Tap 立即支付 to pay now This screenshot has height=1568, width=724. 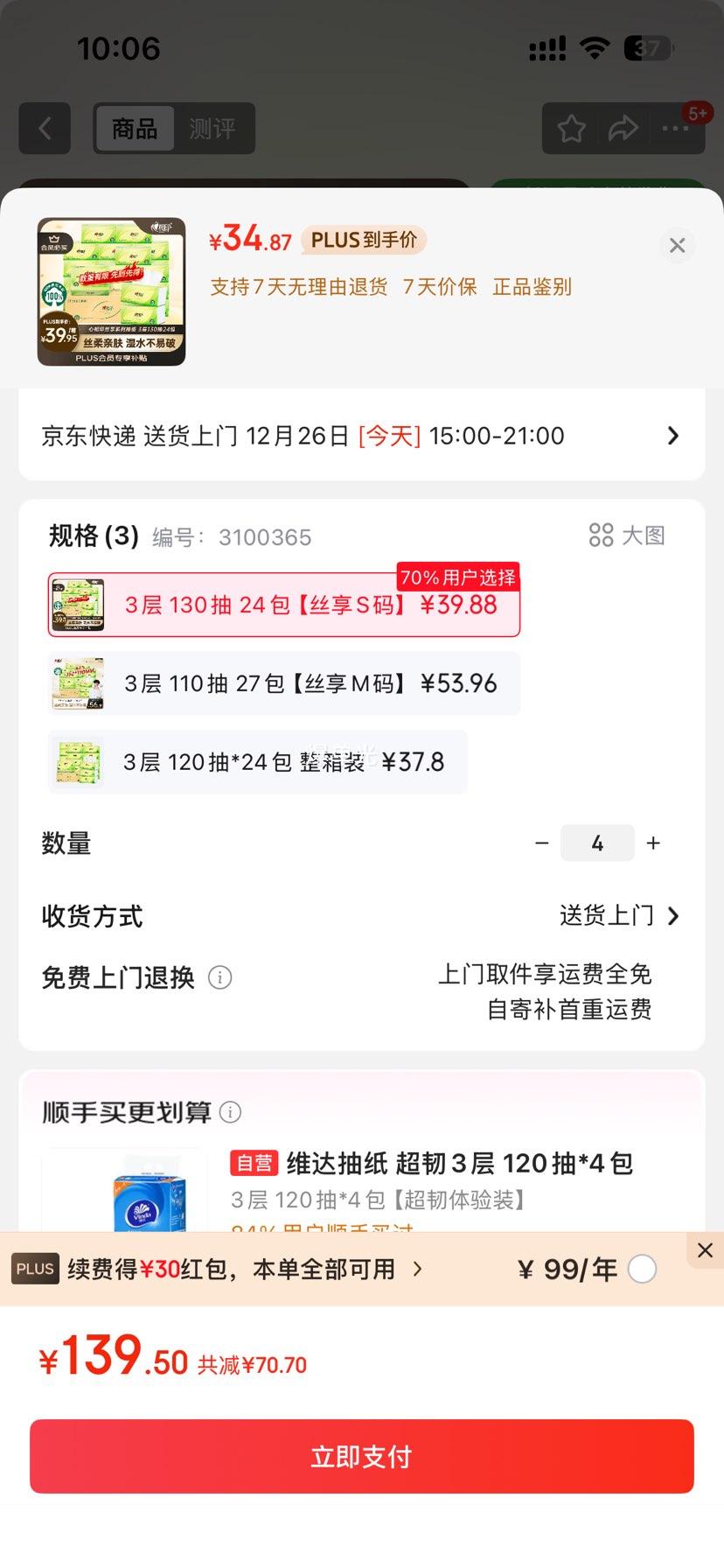pyautogui.click(x=362, y=1455)
